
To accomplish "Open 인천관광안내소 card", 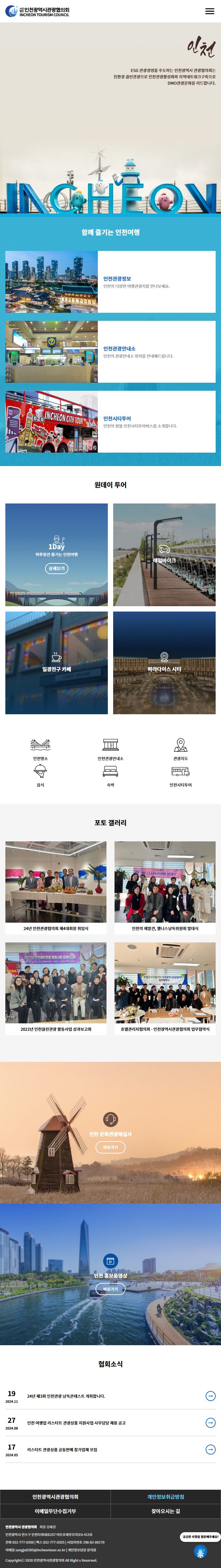I will point(110,352).
